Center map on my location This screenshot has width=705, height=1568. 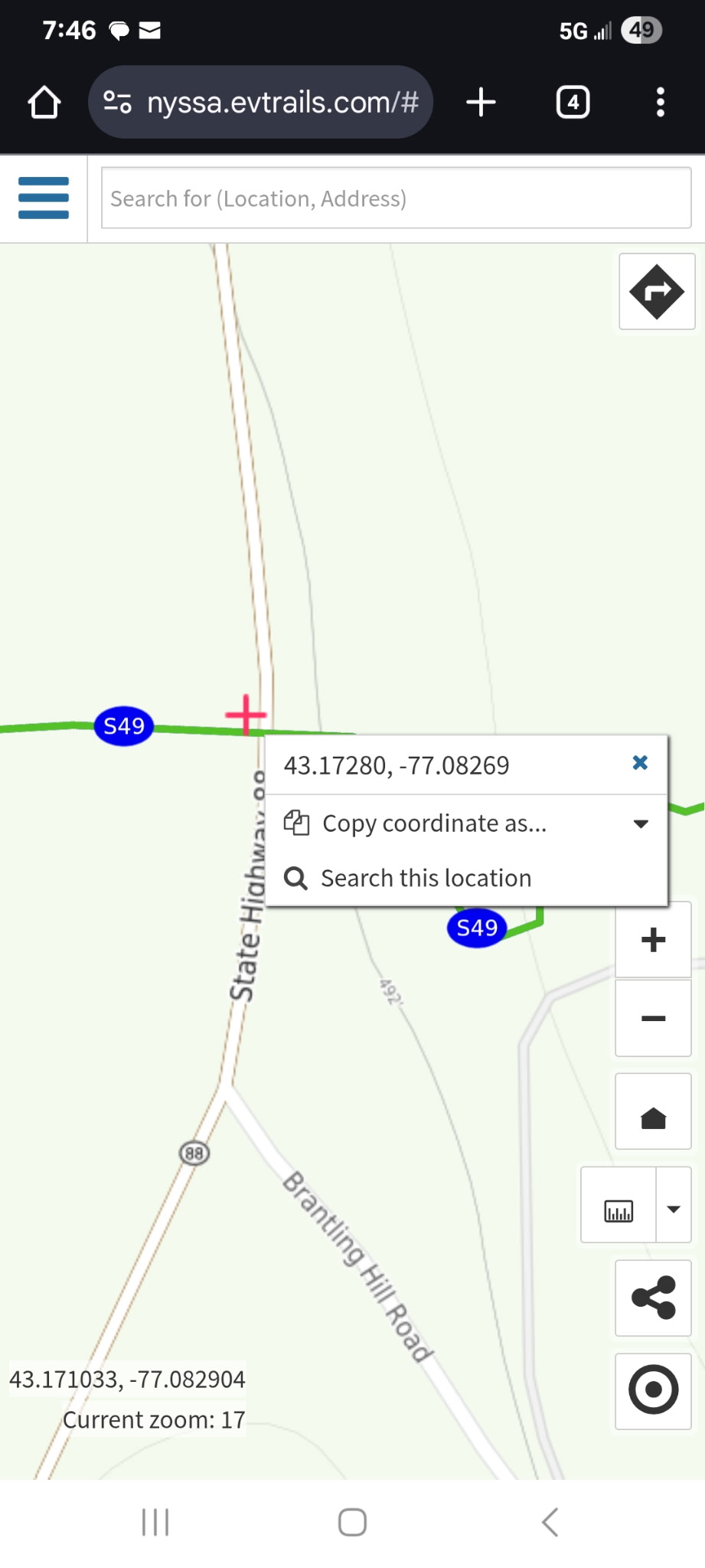[653, 1390]
